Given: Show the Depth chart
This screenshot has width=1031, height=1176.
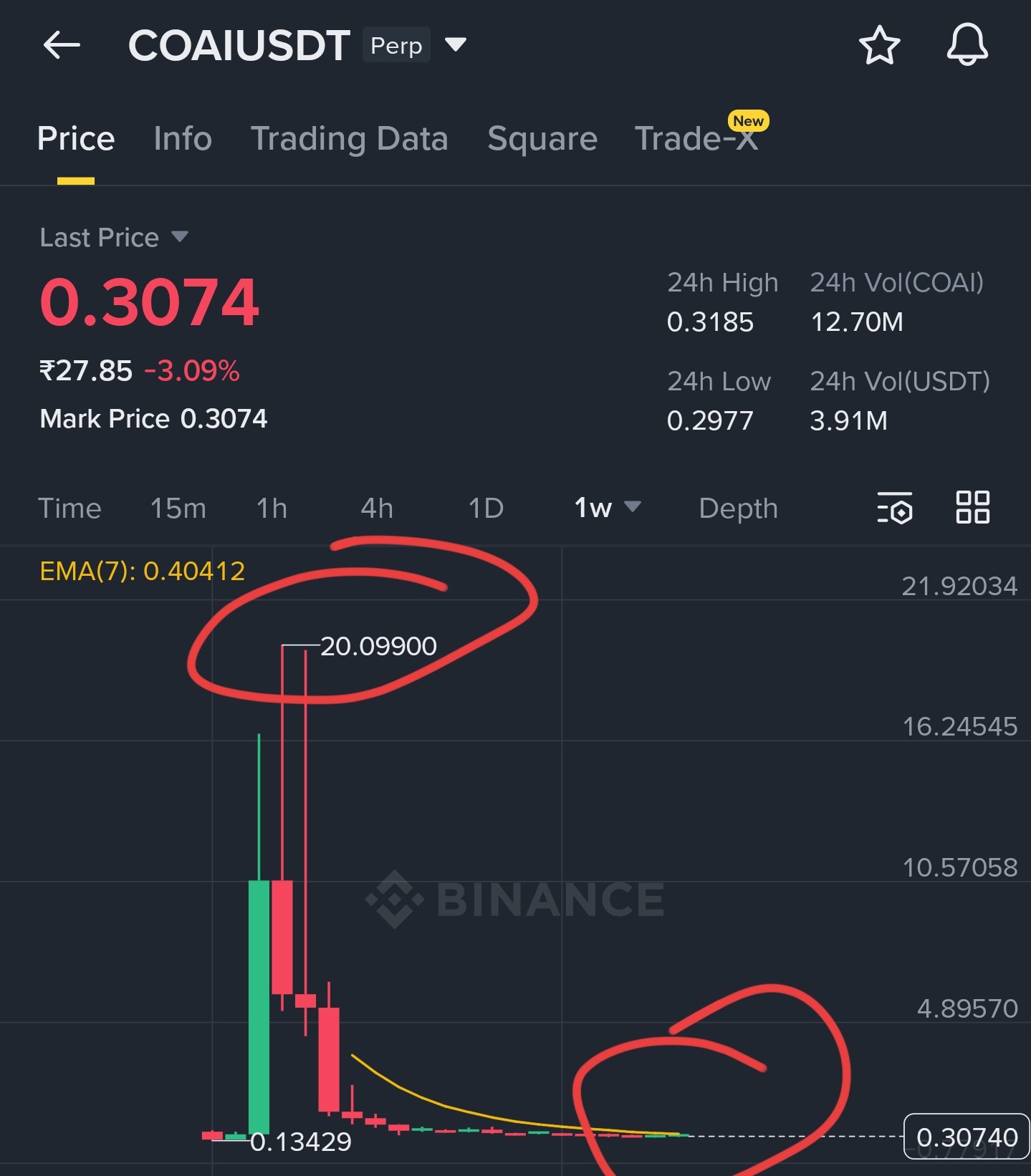Looking at the screenshot, I should coord(738,509).
